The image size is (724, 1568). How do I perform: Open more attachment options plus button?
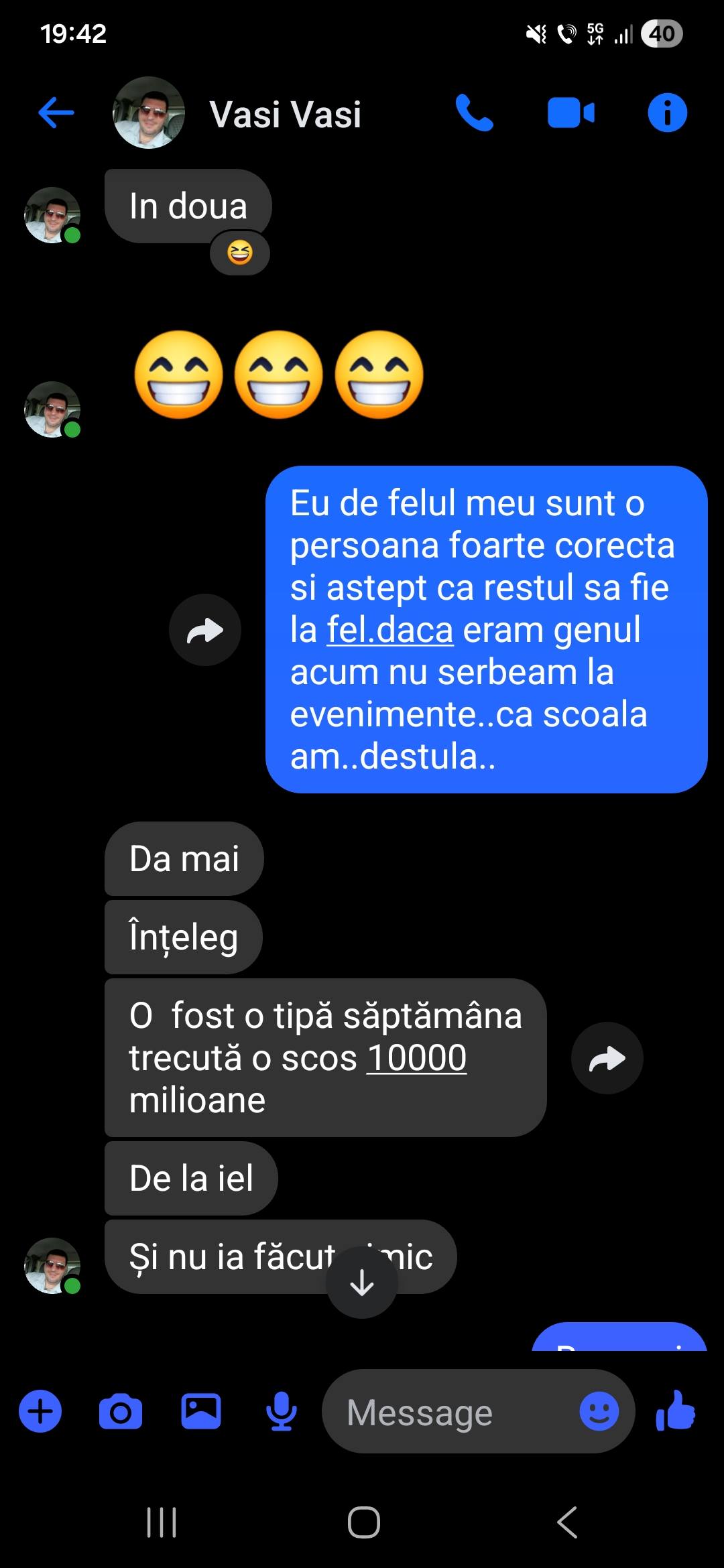40,1411
